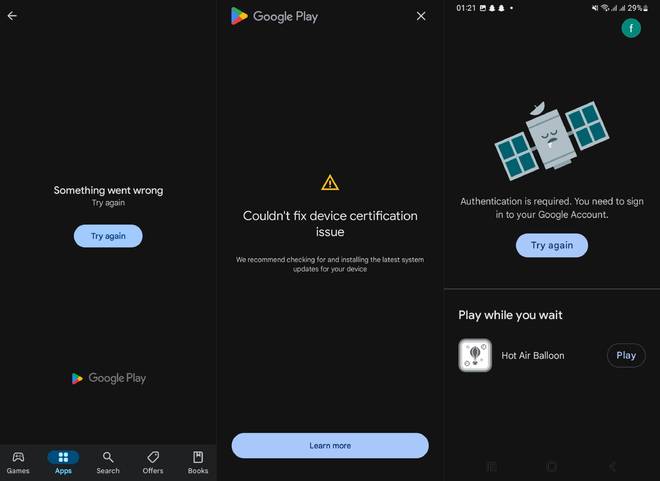
Task: Tap the Learn more button
Action: click(x=330, y=445)
